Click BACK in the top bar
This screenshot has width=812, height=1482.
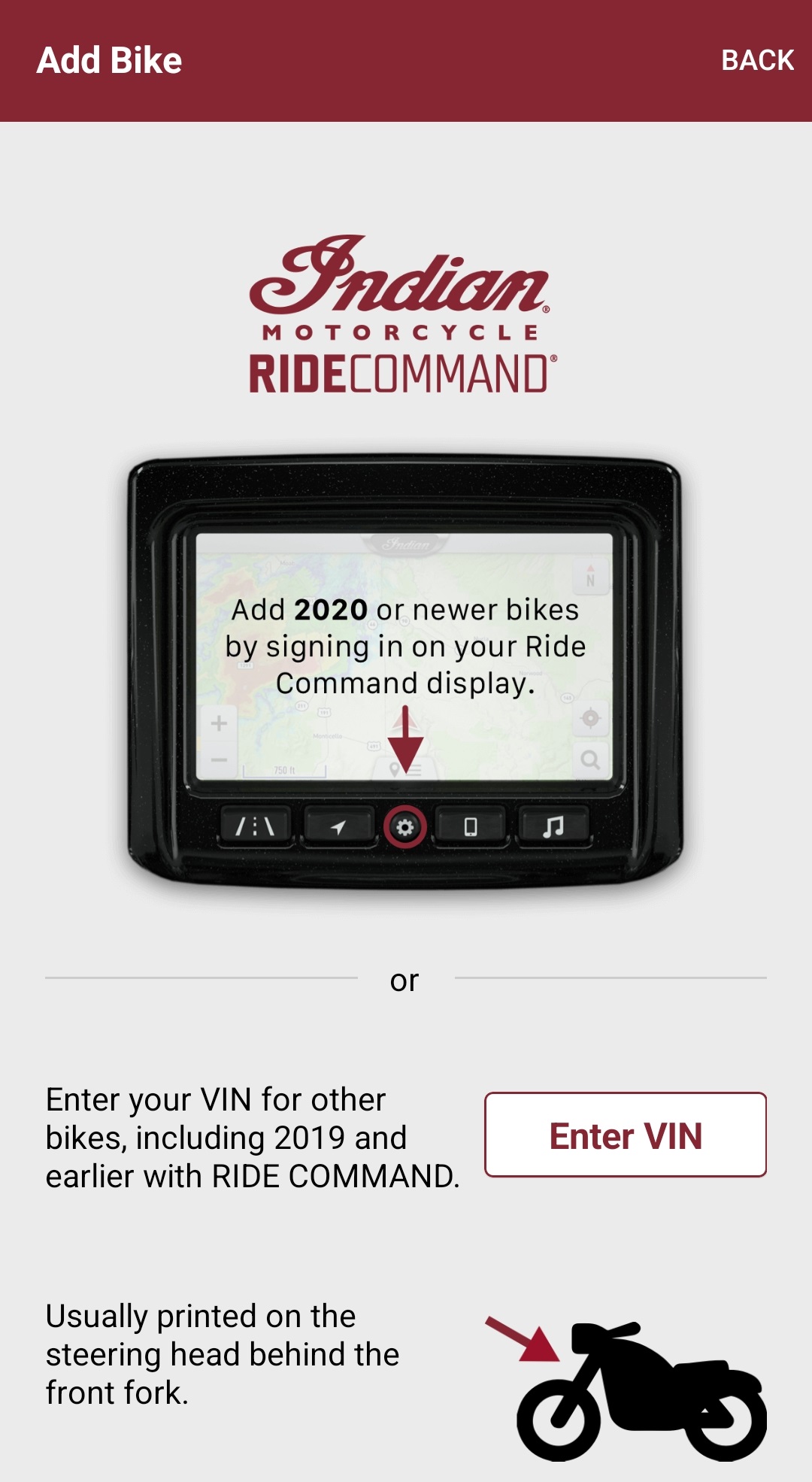pyautogui.click(x=757, y=59)
